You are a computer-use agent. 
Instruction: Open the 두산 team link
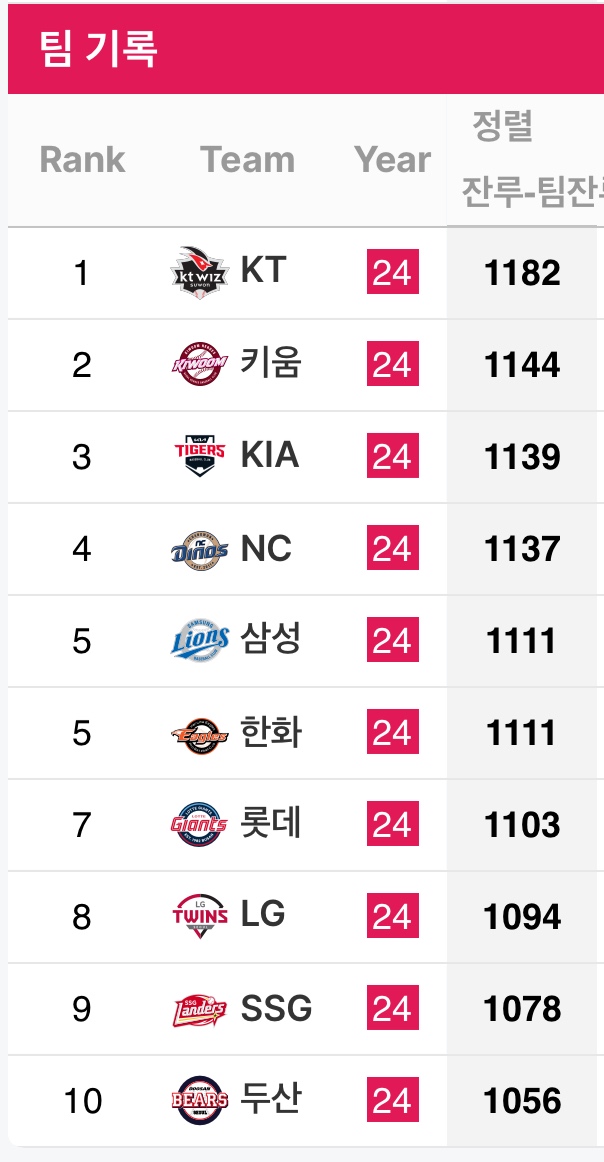pos(270,1099)
